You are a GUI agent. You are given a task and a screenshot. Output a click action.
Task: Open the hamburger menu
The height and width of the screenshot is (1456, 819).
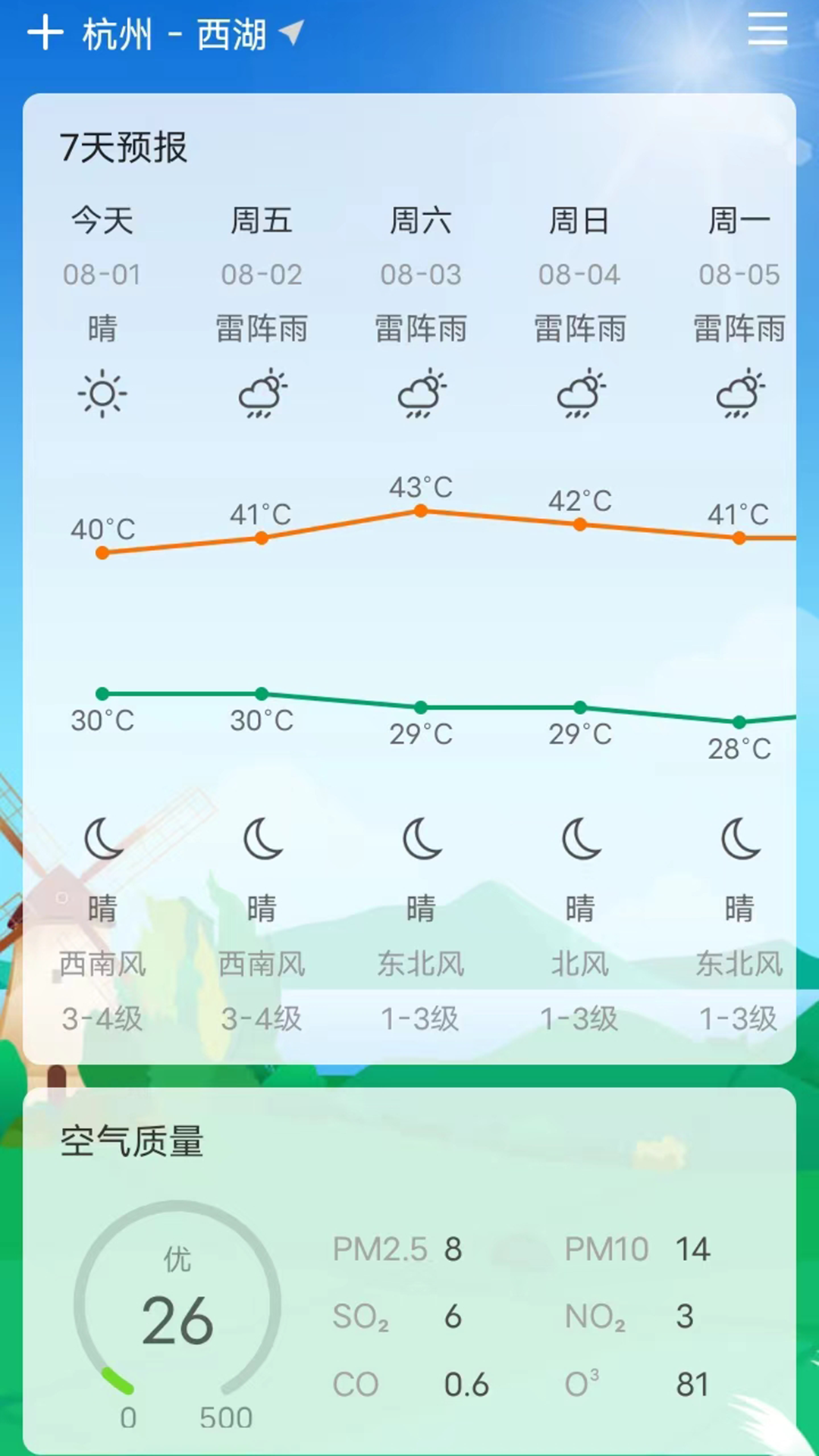767,30
